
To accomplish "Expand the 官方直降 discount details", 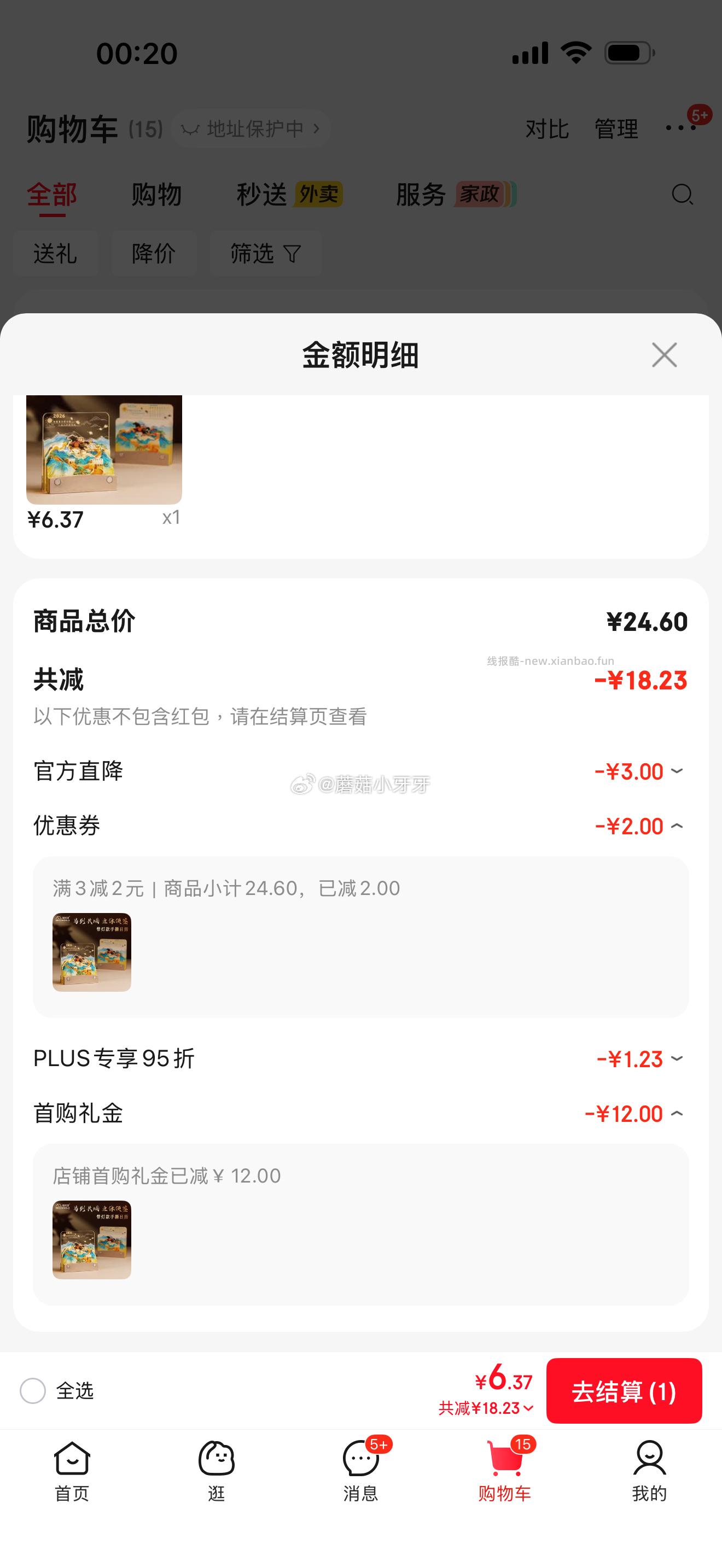I will point(677,772).
